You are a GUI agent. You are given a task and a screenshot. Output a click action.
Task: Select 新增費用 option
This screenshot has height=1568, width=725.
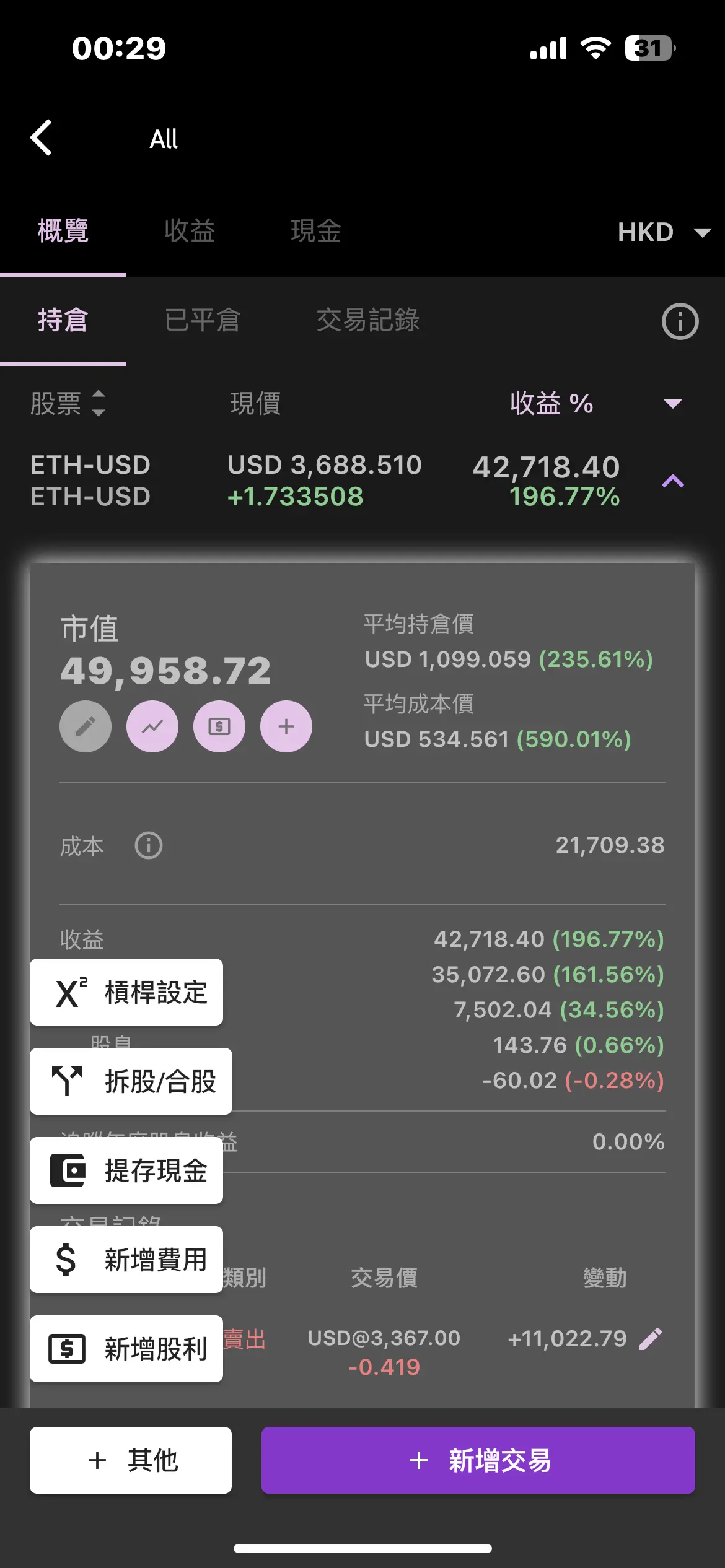click(x=126, y=1260)
